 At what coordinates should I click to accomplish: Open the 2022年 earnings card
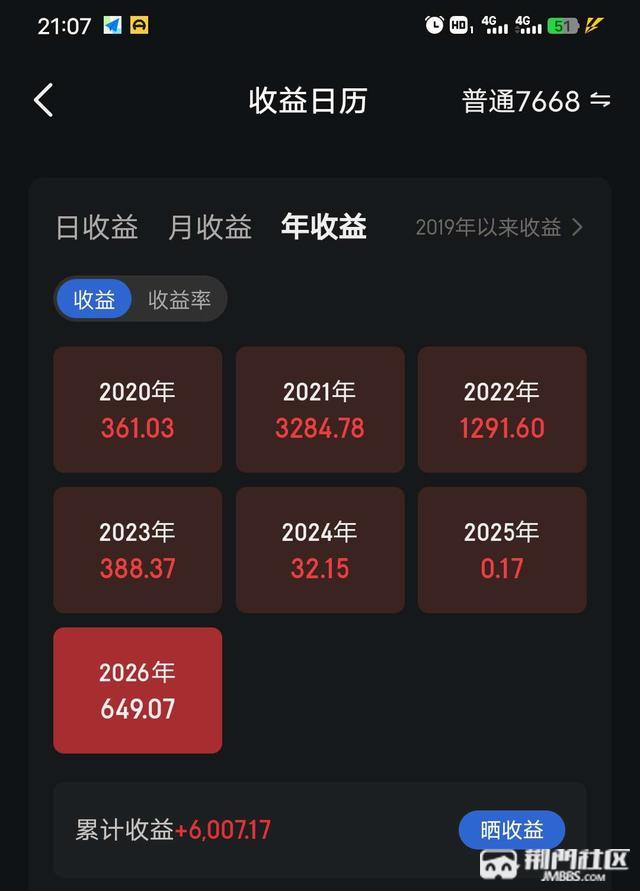[502, 409]
